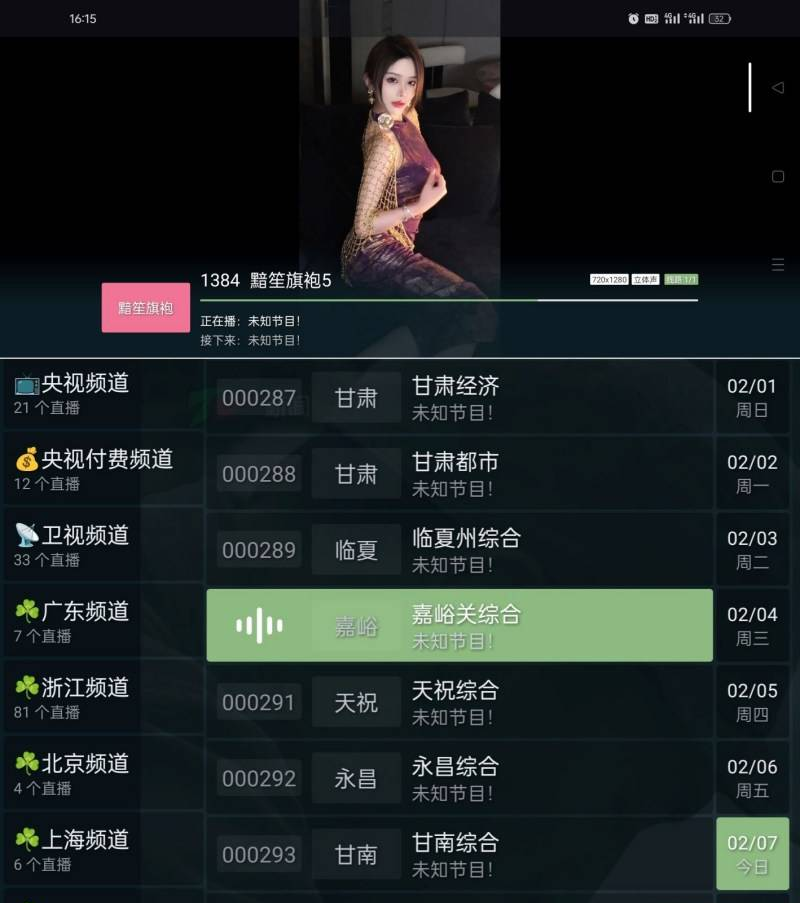Switch to 永昌综合 channel
800x903 pixels.
pyautogui.click(x=459, y=777)
